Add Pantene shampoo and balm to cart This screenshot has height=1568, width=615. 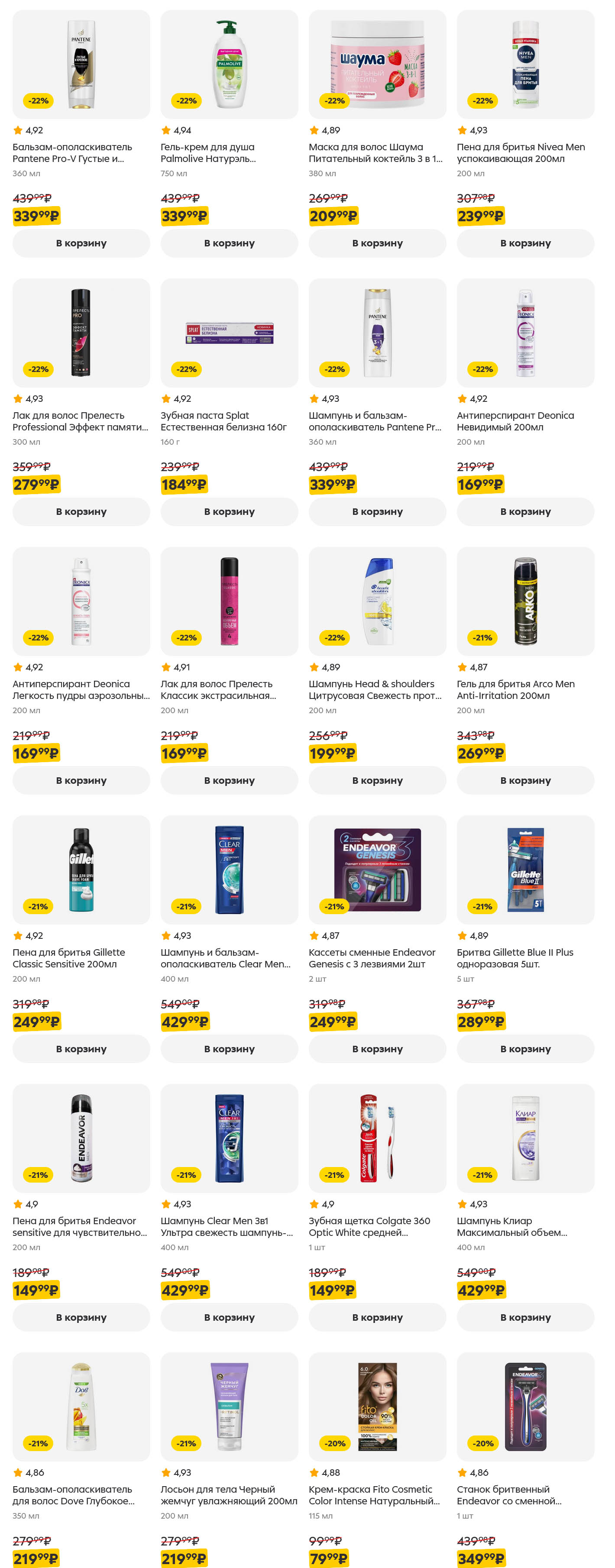pyautogui.click(x=377, y=511)
